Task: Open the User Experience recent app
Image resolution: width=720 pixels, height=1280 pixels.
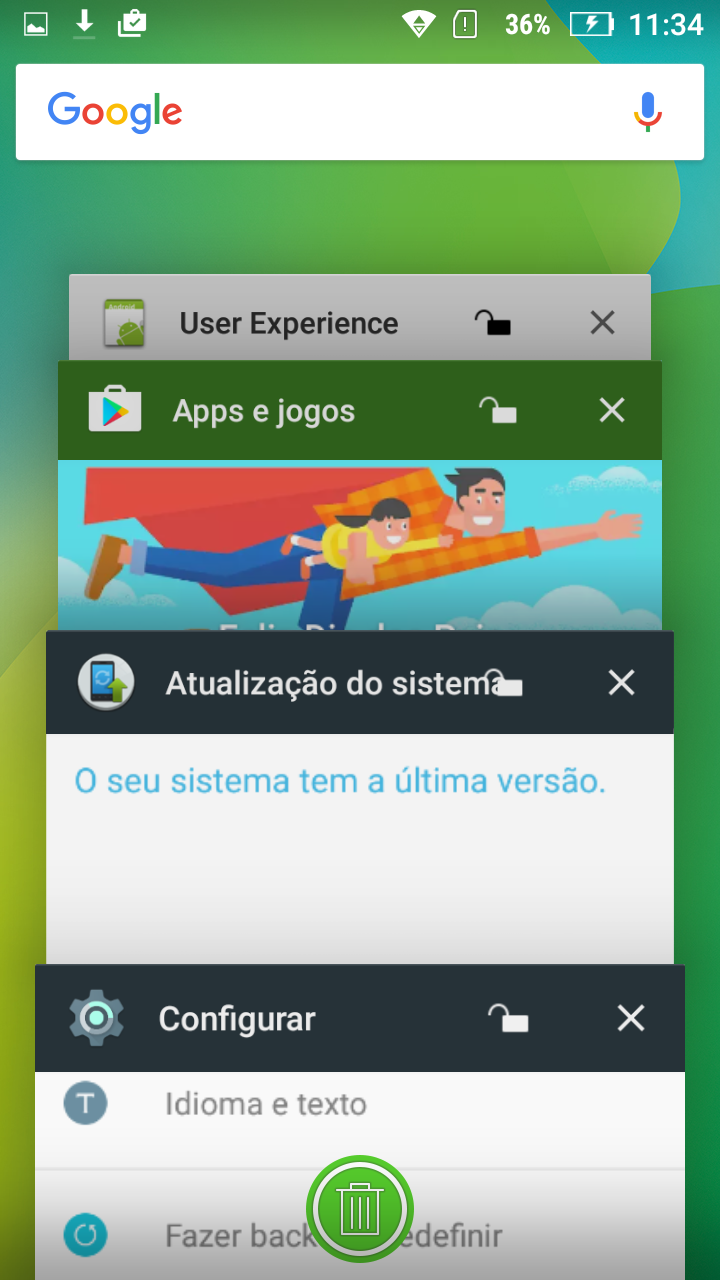Action: tap(288, 324)
